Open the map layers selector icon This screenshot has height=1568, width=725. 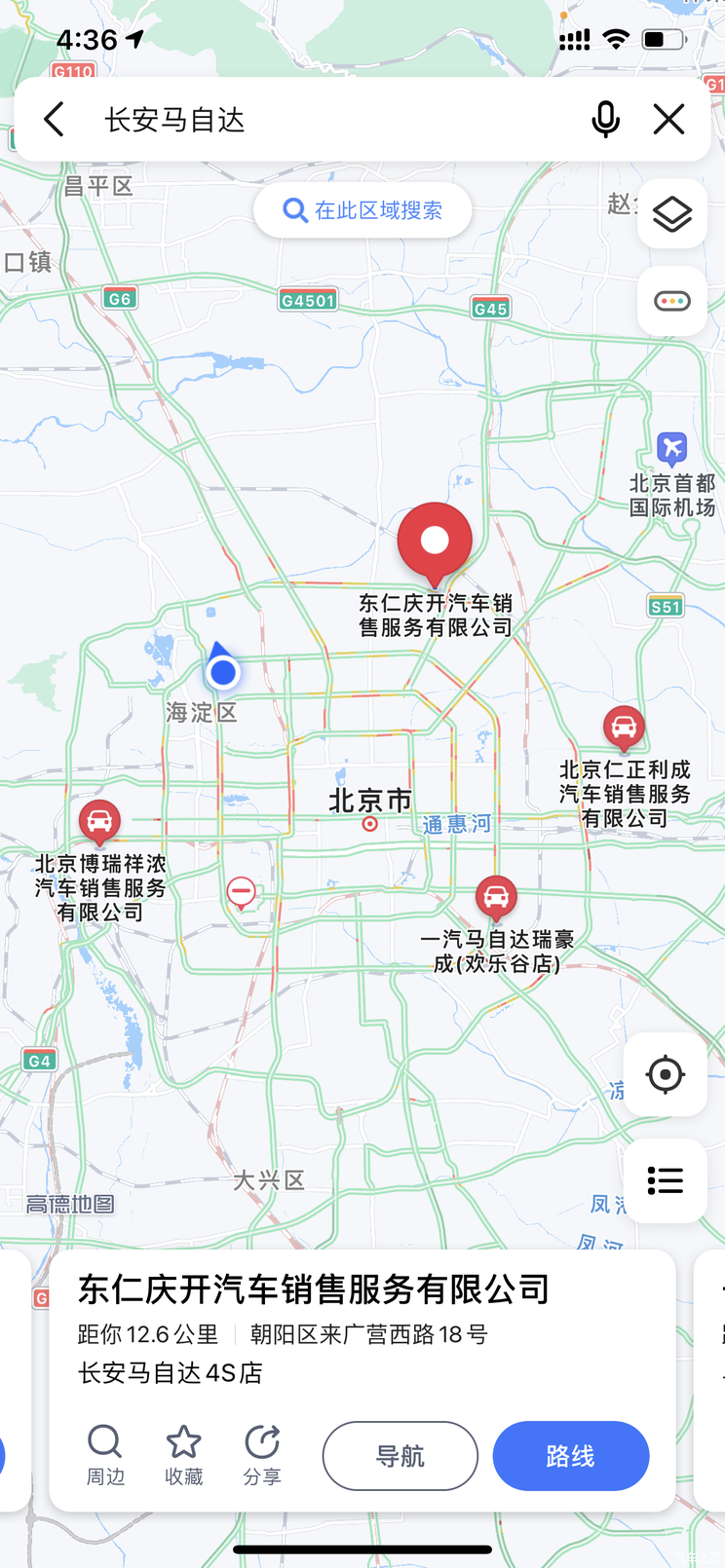[671, 213]
